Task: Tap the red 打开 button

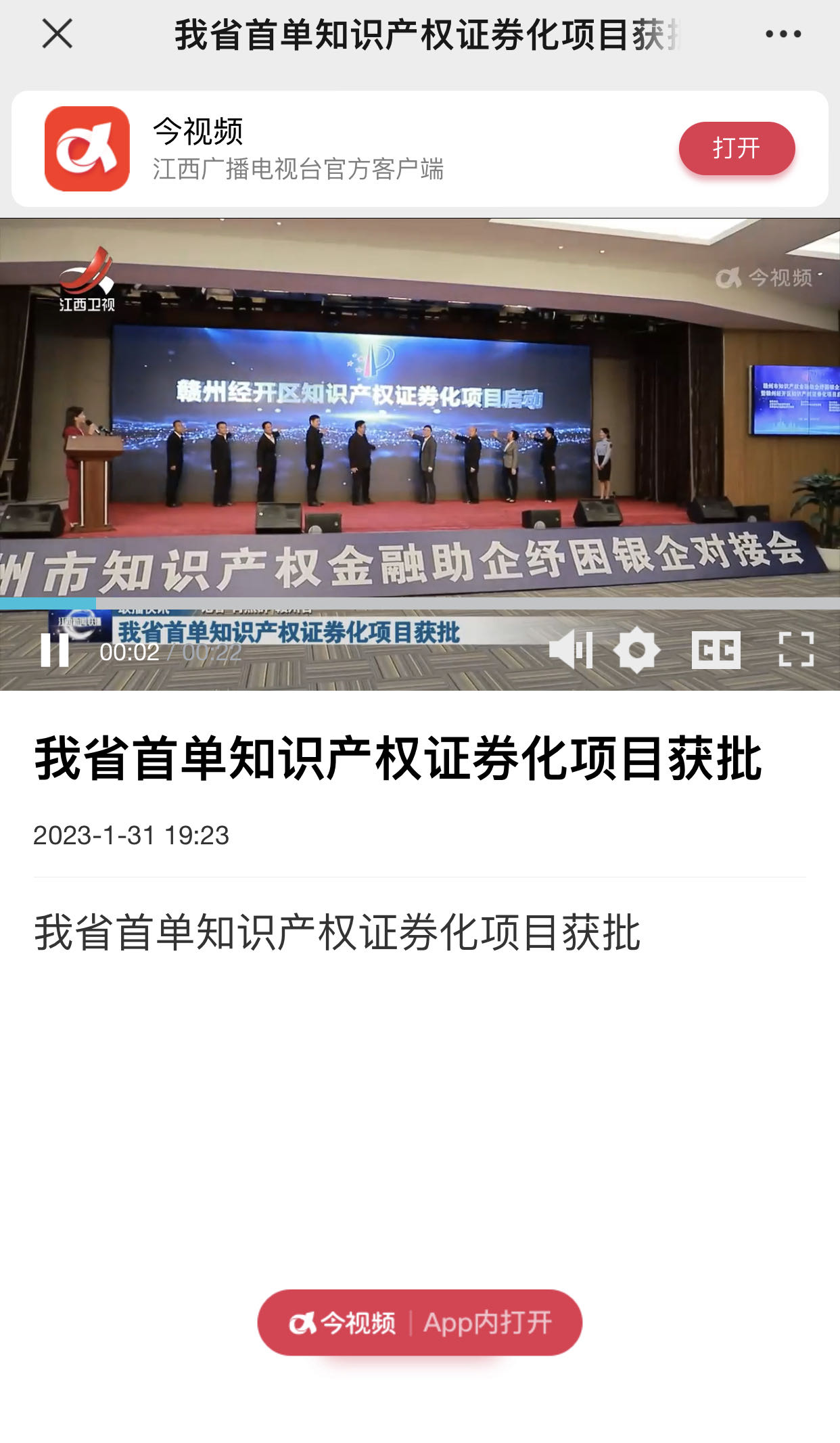Action: (x=737, y=148)
